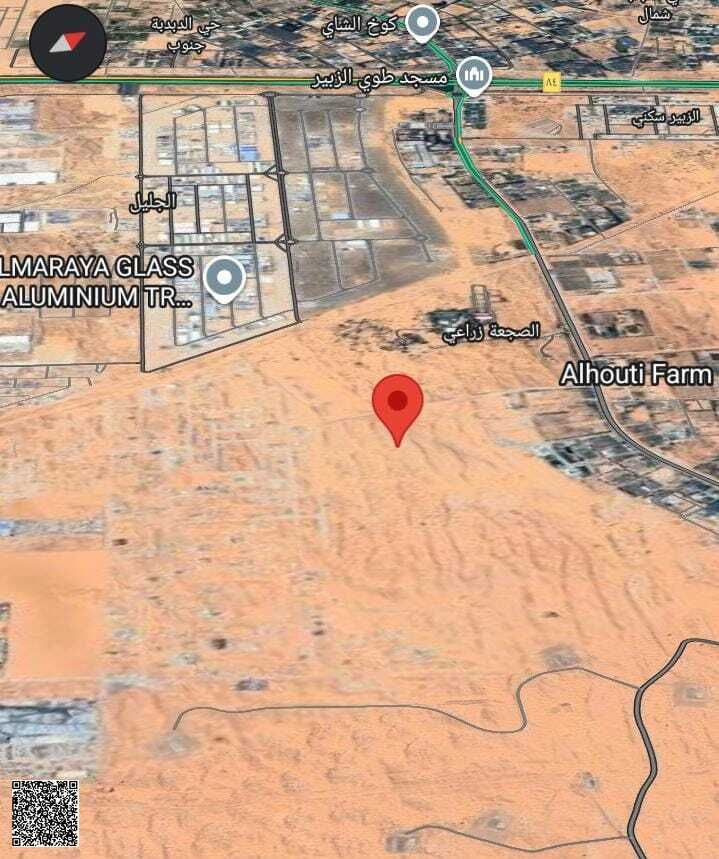Open the كوخ الشاي place marker
Image resolution: width=719 pixels, height=859 pixels.
coord(424,23)
